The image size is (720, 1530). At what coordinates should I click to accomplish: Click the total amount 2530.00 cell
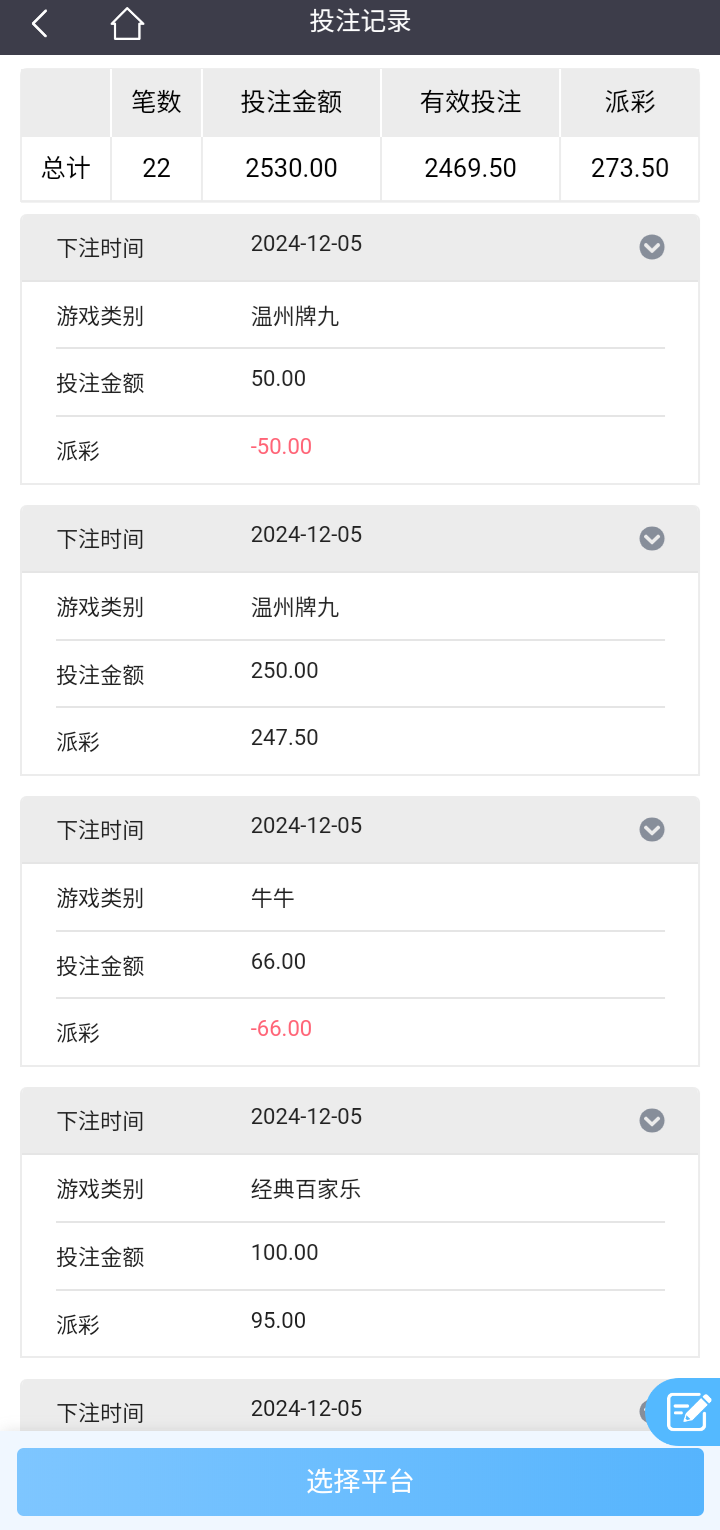(291, 168)
